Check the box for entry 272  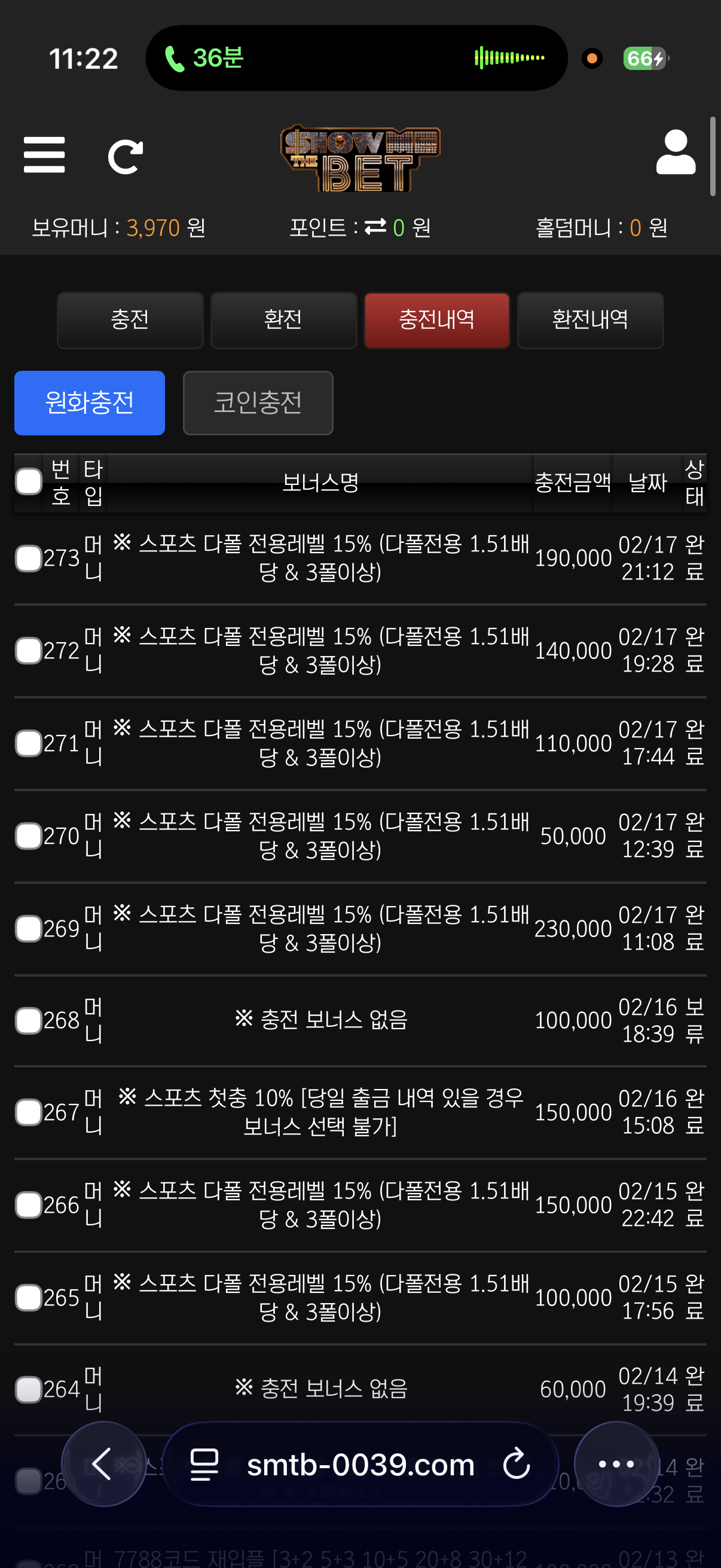[29, 651]
